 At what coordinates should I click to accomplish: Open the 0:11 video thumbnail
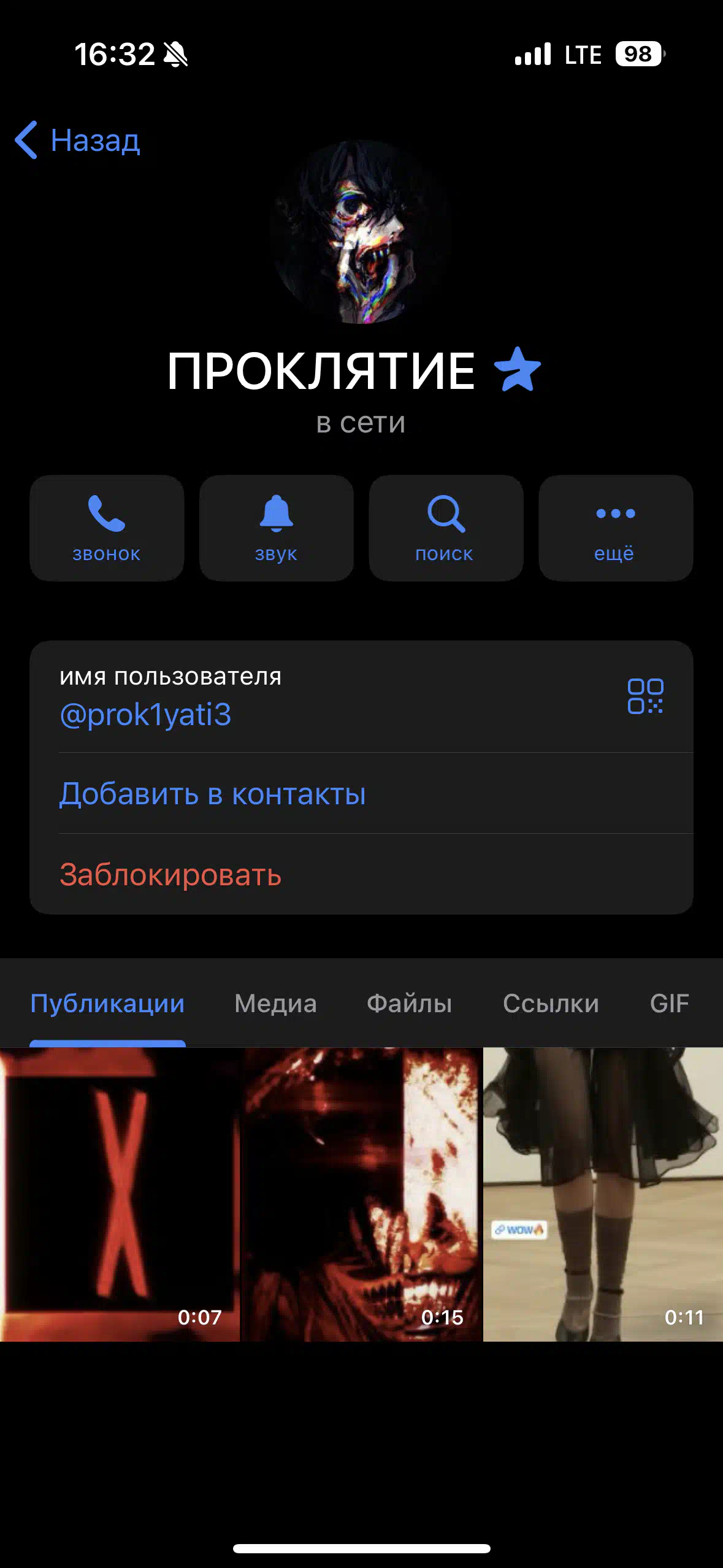tap(603, 1194)
